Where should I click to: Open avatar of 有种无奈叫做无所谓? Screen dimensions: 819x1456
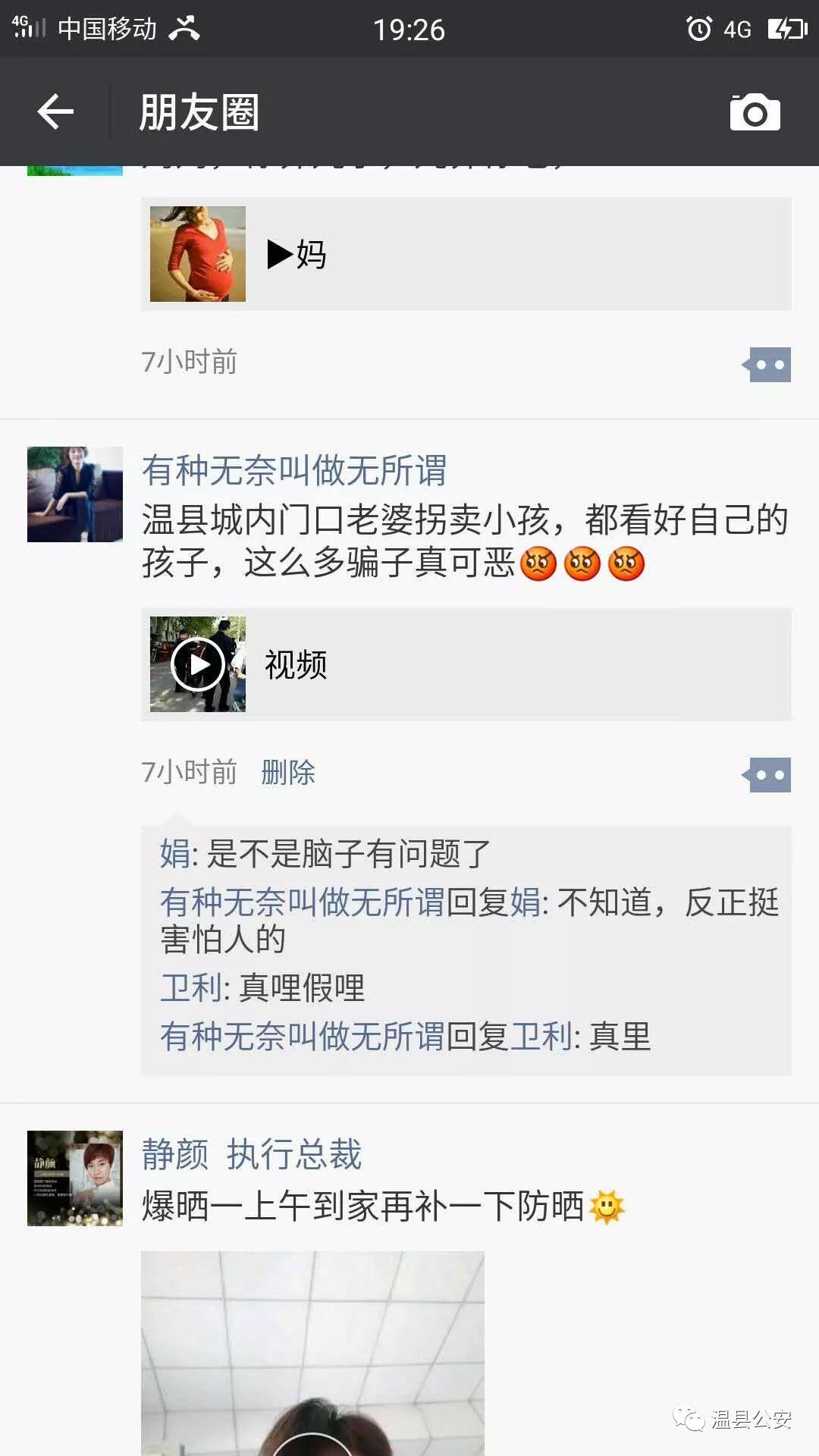[x=75, y=494]
